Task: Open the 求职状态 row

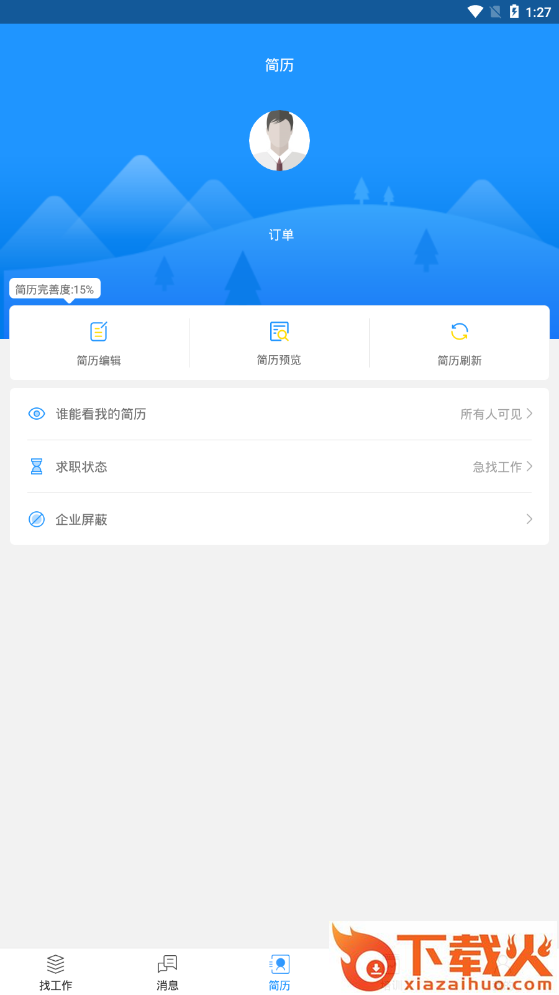Action: tap(279, 466)
